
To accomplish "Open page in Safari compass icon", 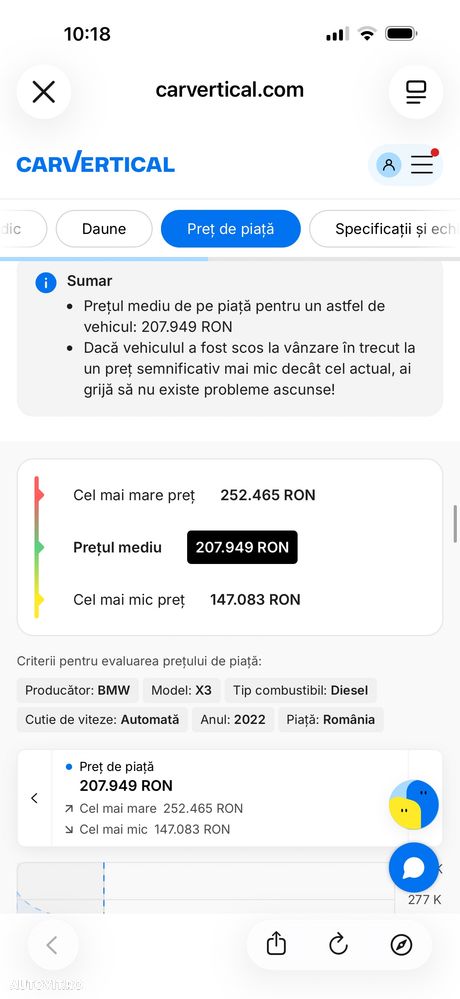I will point(401,945).
